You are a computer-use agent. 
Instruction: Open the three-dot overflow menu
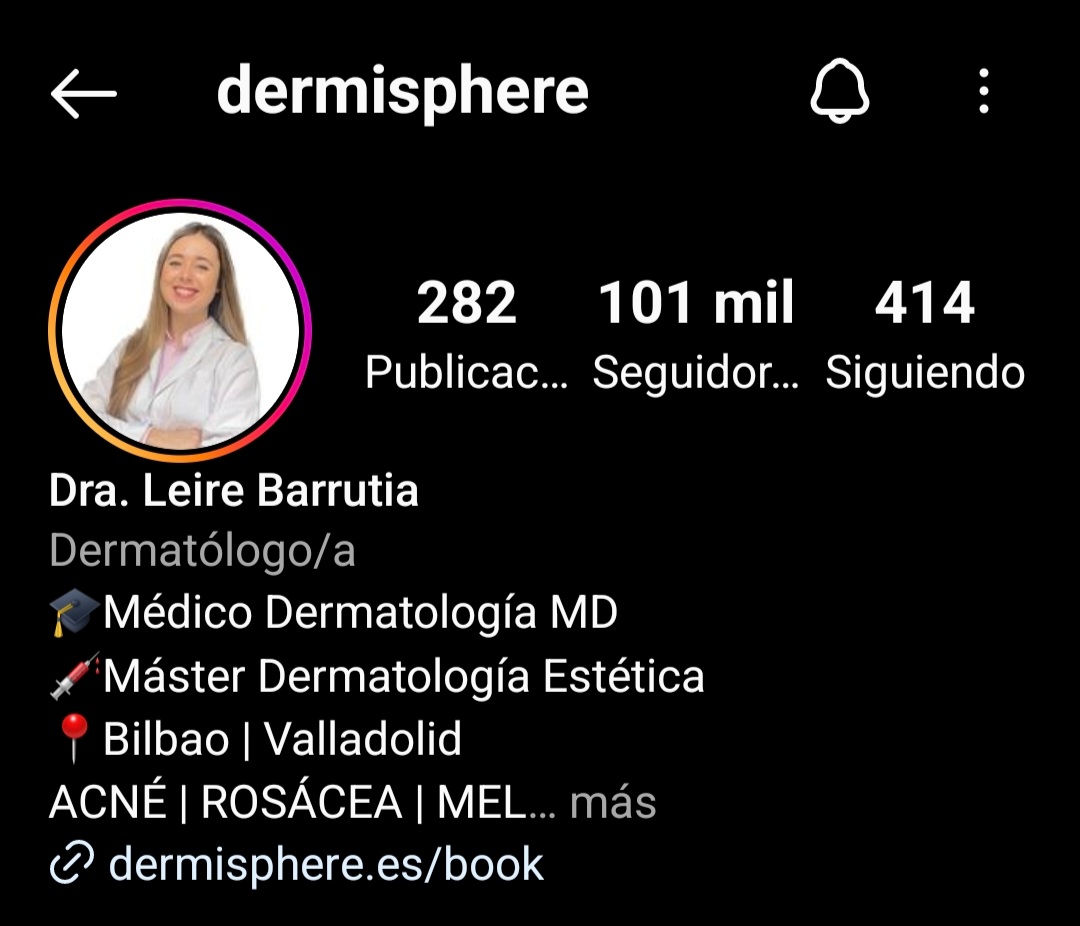984,92
